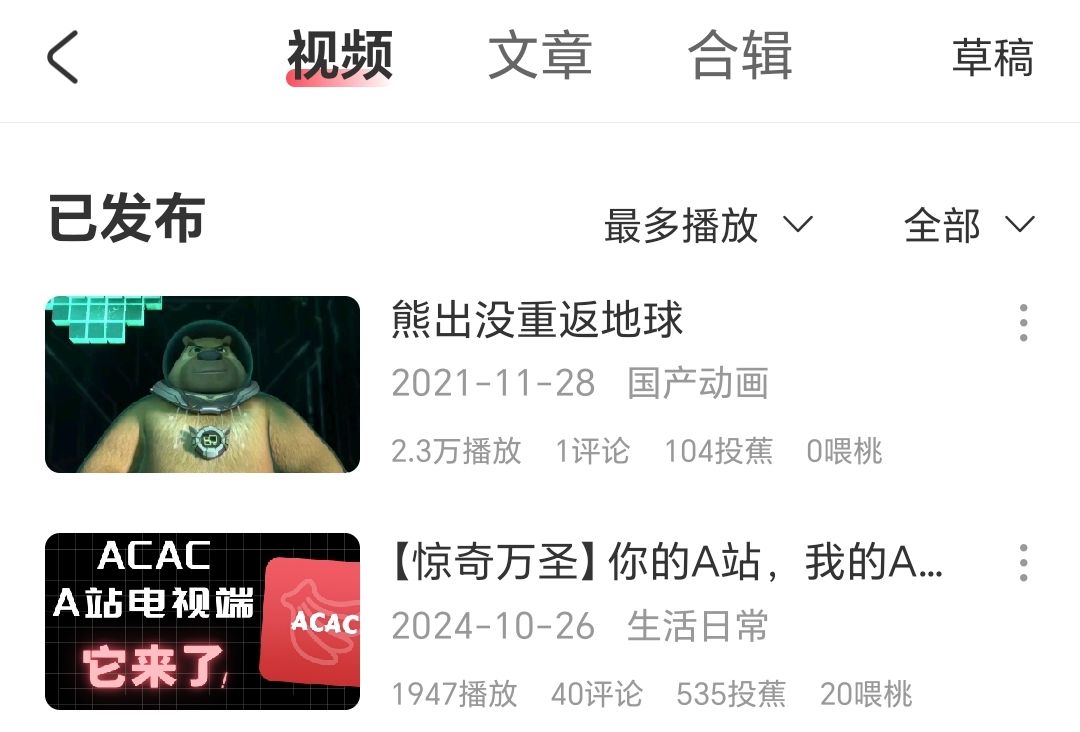
Task: Switch to the 文章 tab
Action: [x=540, y=56]
